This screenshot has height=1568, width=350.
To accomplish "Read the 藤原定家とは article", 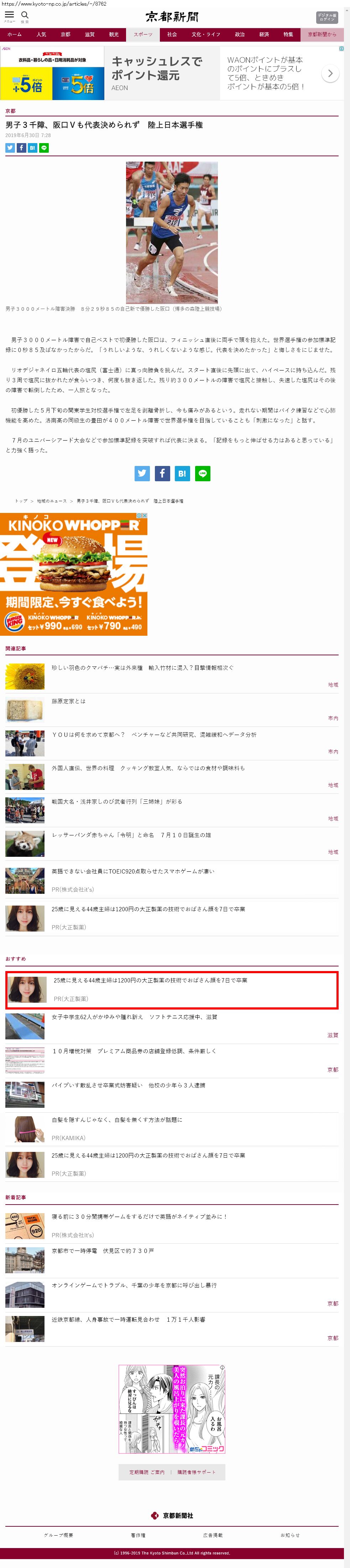I will [69, 701].
